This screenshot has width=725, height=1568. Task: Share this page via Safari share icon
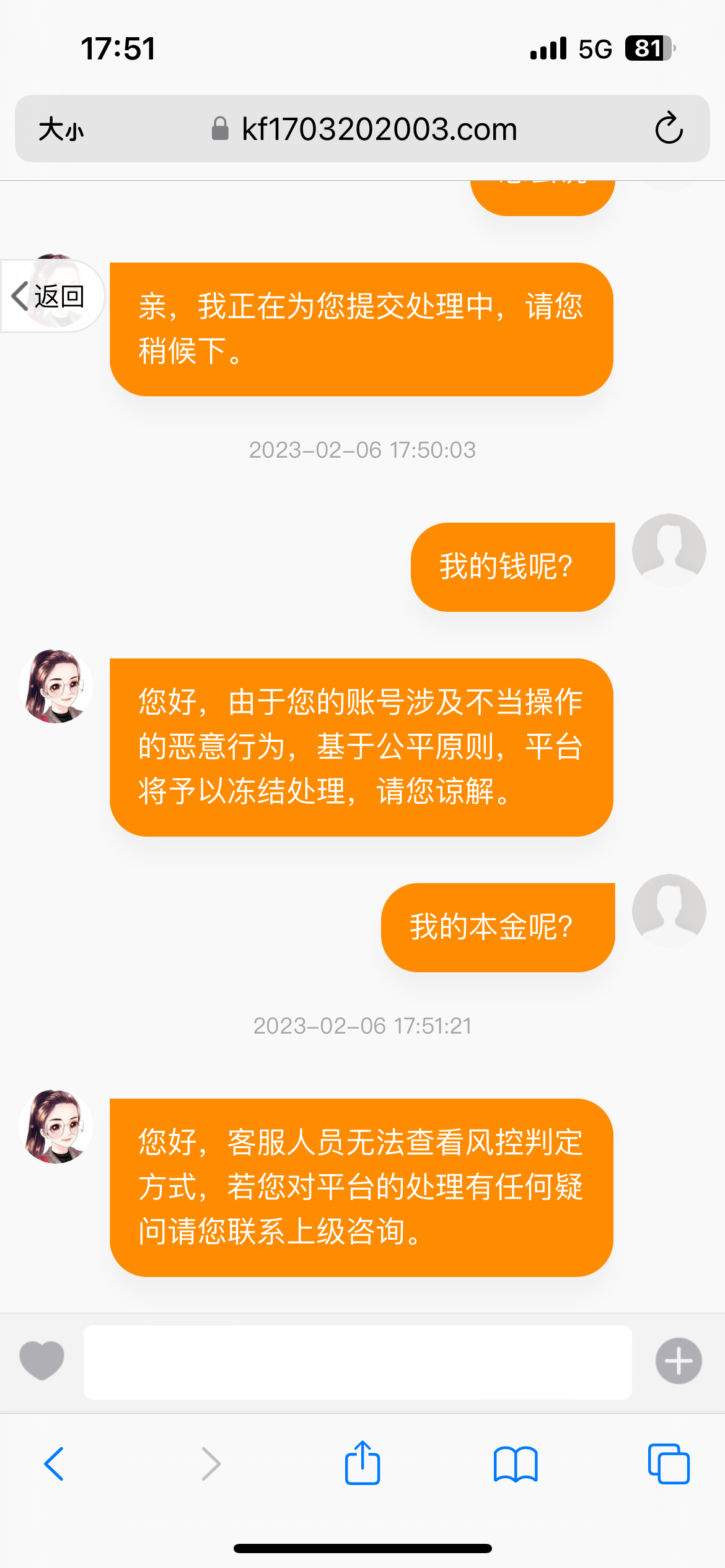coord(362,1463)
